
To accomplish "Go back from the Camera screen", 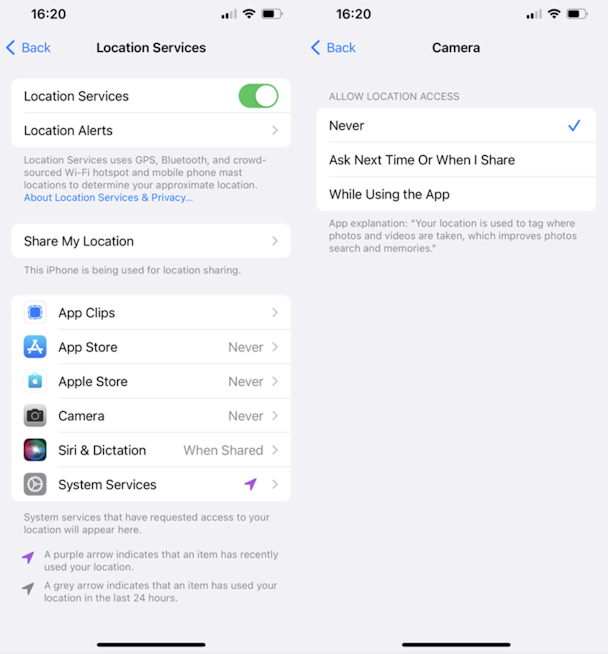I will 333,47.
